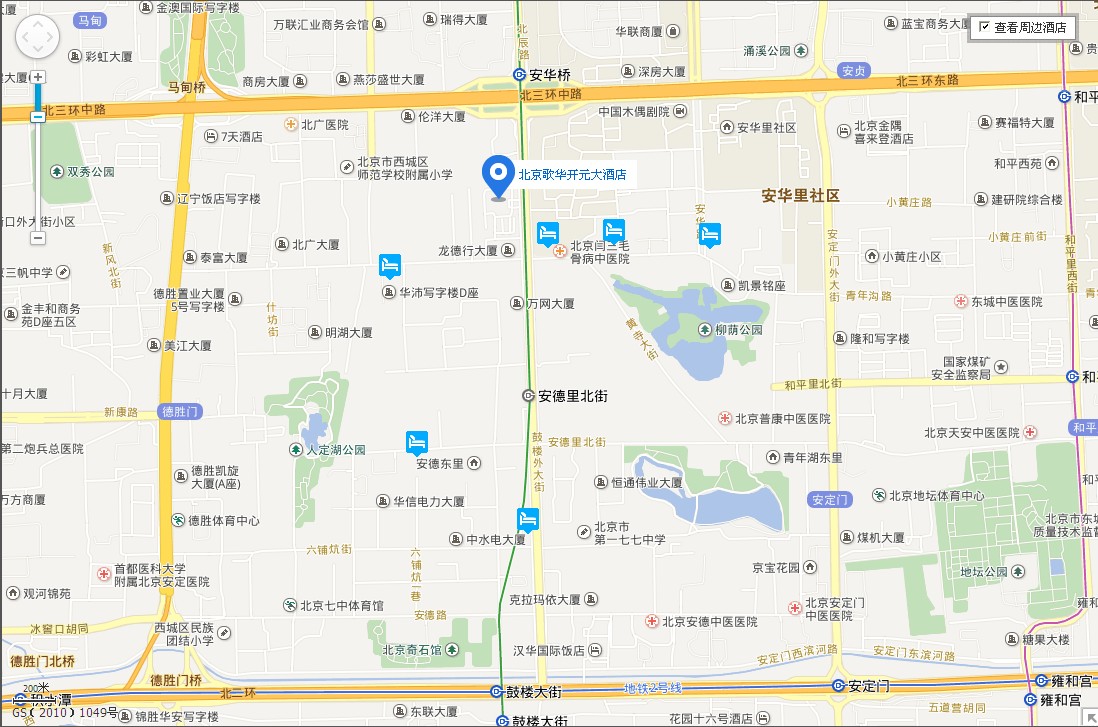This screenshot has height=727, width=1098.
Task: Select the 北京歌华开元大酒店 location pin
Action: (x=498, y=177)
